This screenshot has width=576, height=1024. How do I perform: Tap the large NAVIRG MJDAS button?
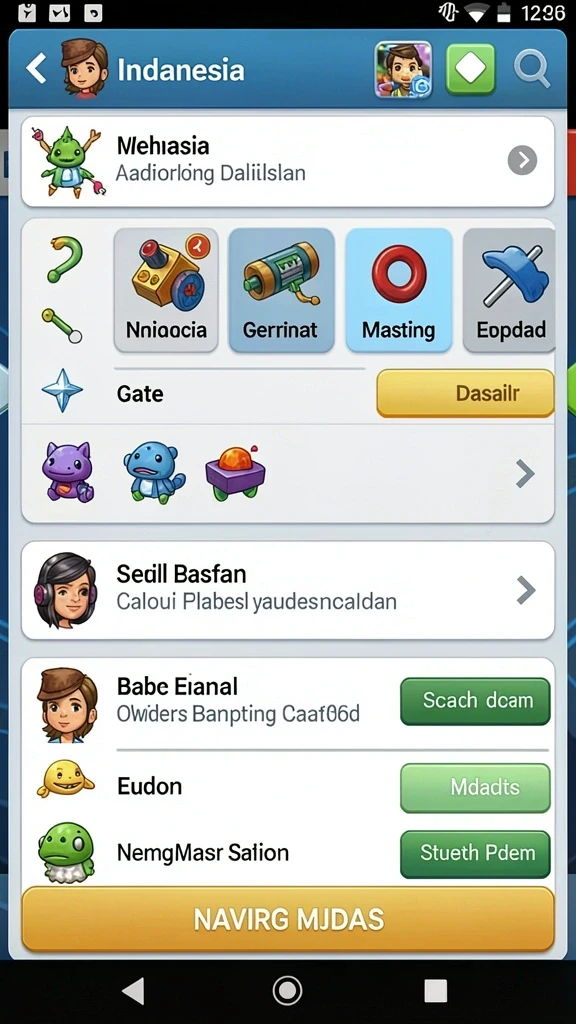[x=288, y=919]
